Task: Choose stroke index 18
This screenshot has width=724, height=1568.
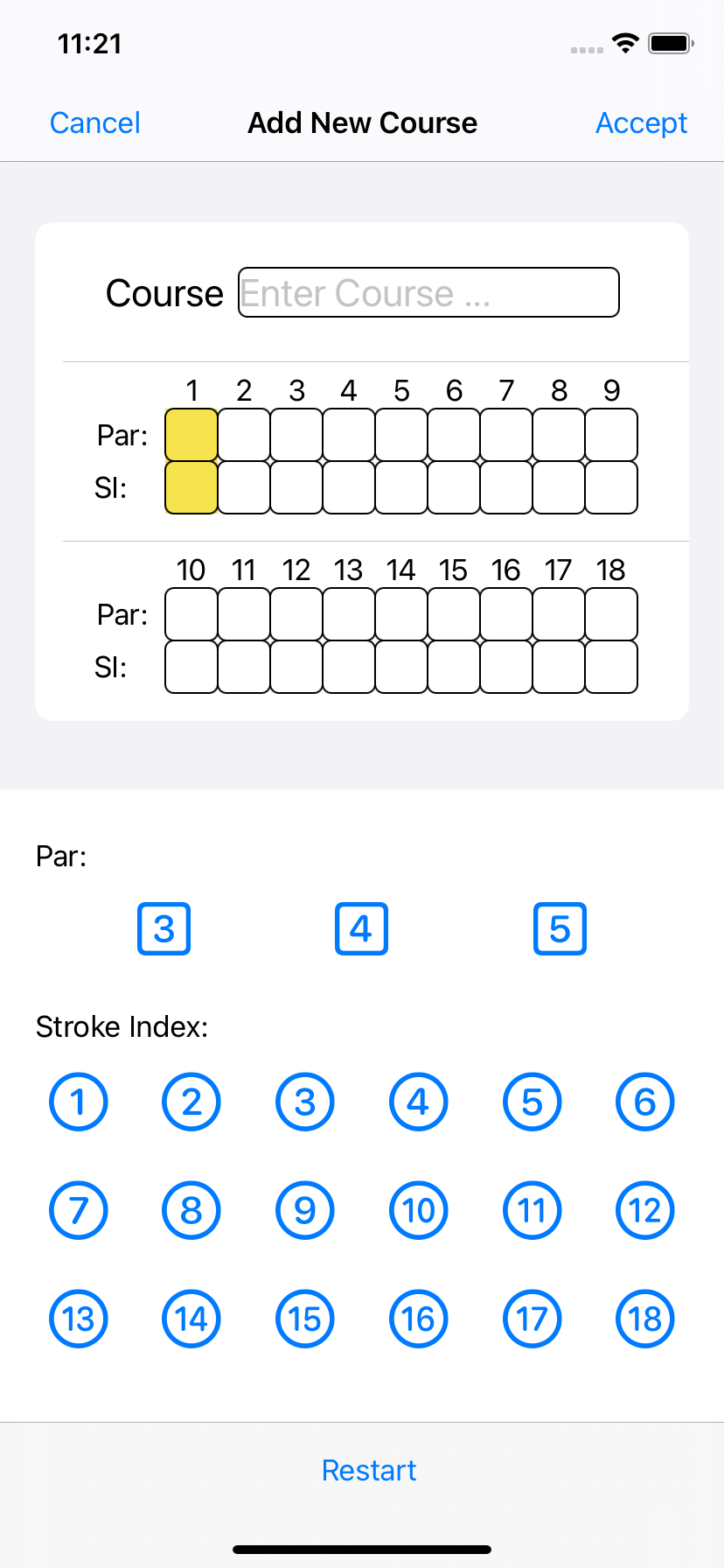Action: click(645, 1319)
